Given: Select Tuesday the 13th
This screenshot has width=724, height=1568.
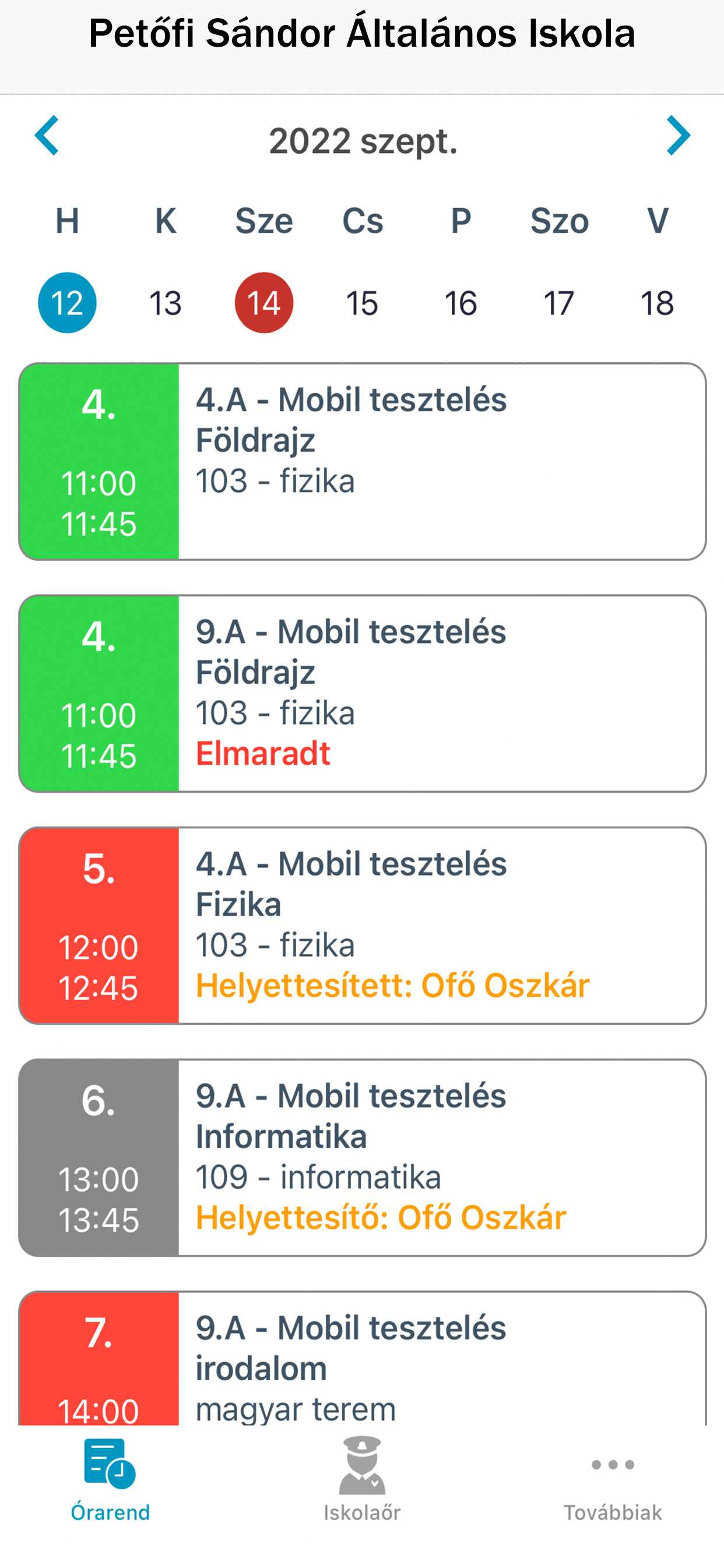Looking at the screenshot, I should point(166,303).
